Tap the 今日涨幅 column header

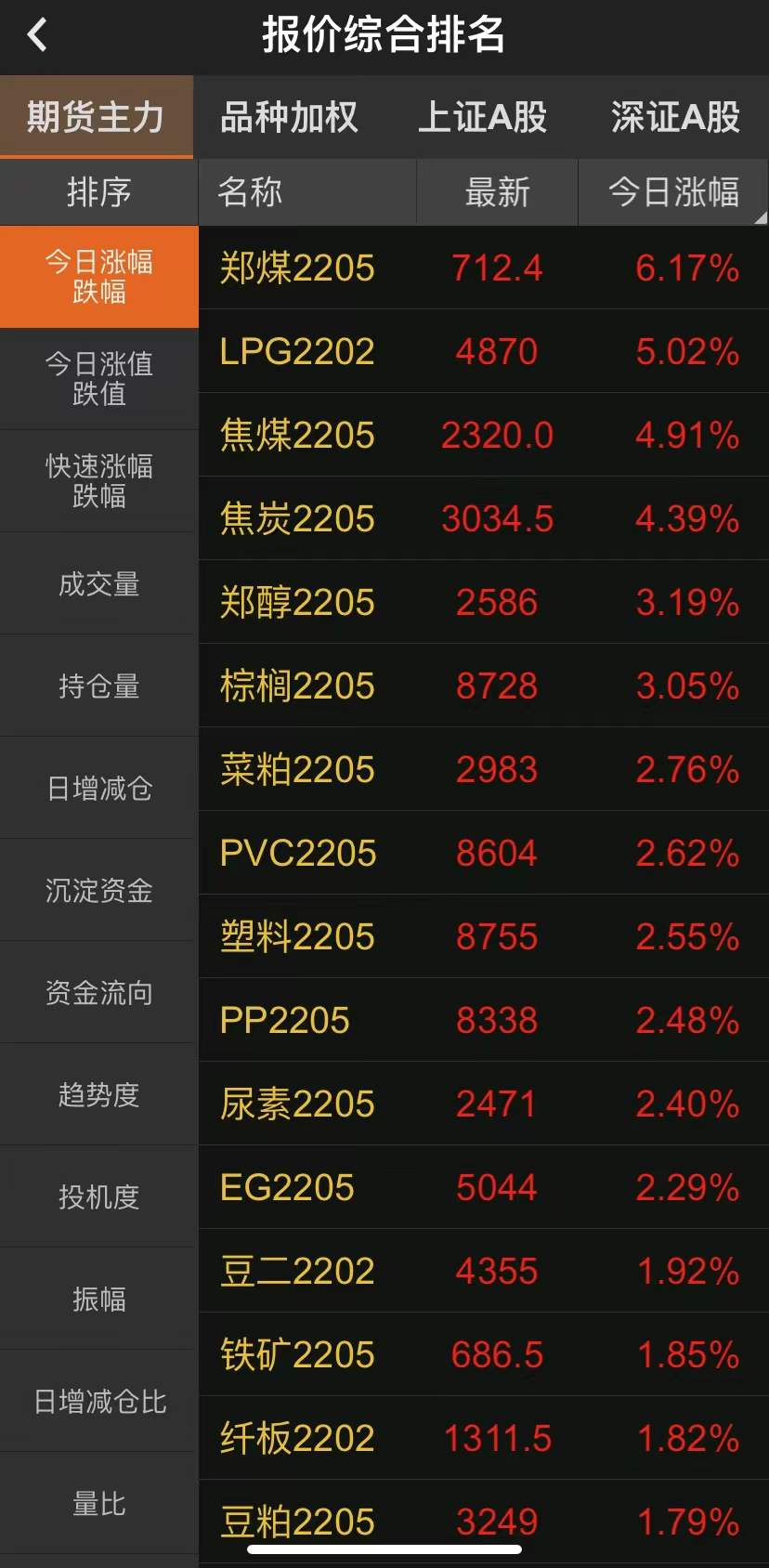point(673,192)
